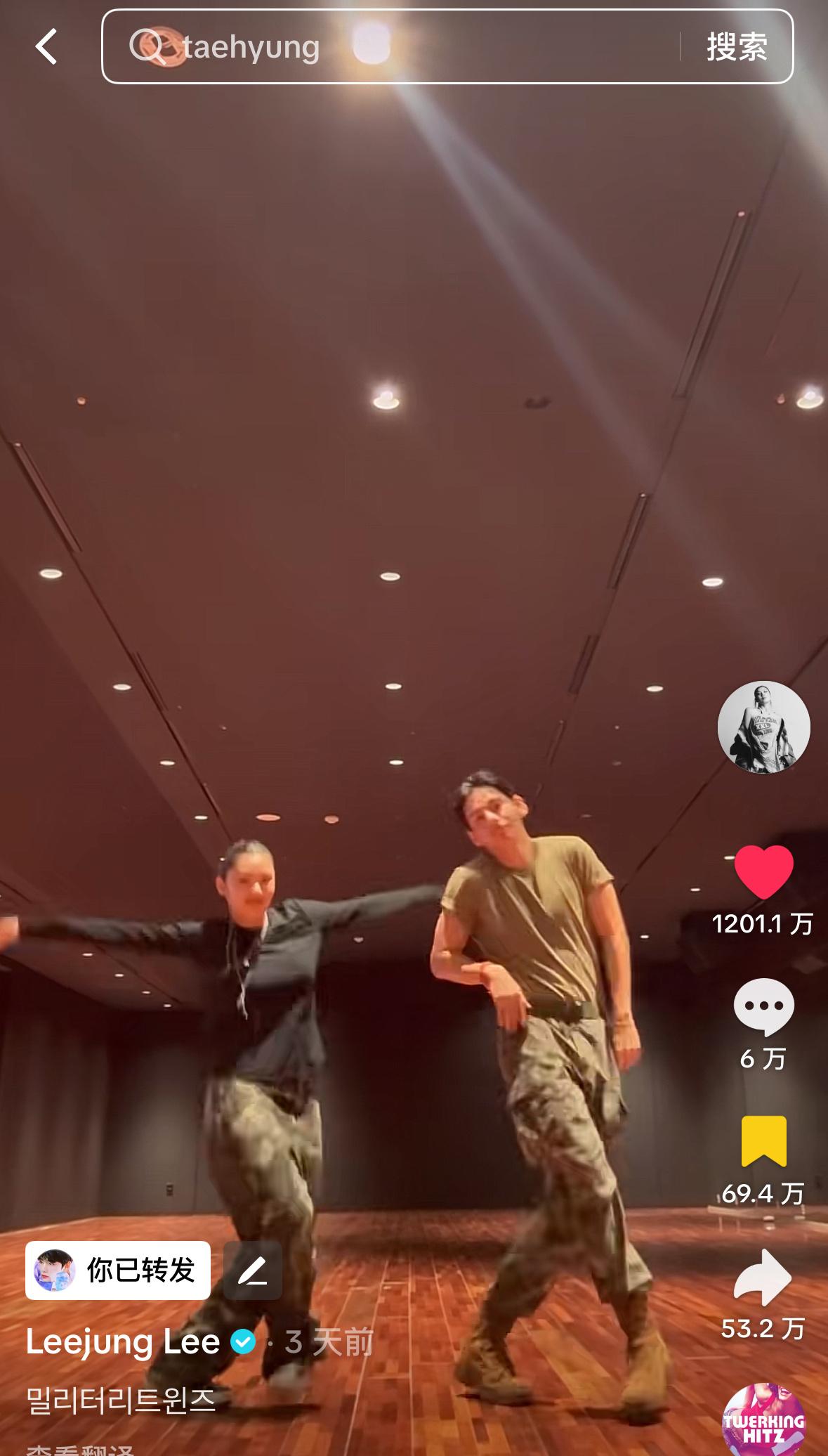Share this video
828x1456 pixels.
click(x=763, y=1277)
